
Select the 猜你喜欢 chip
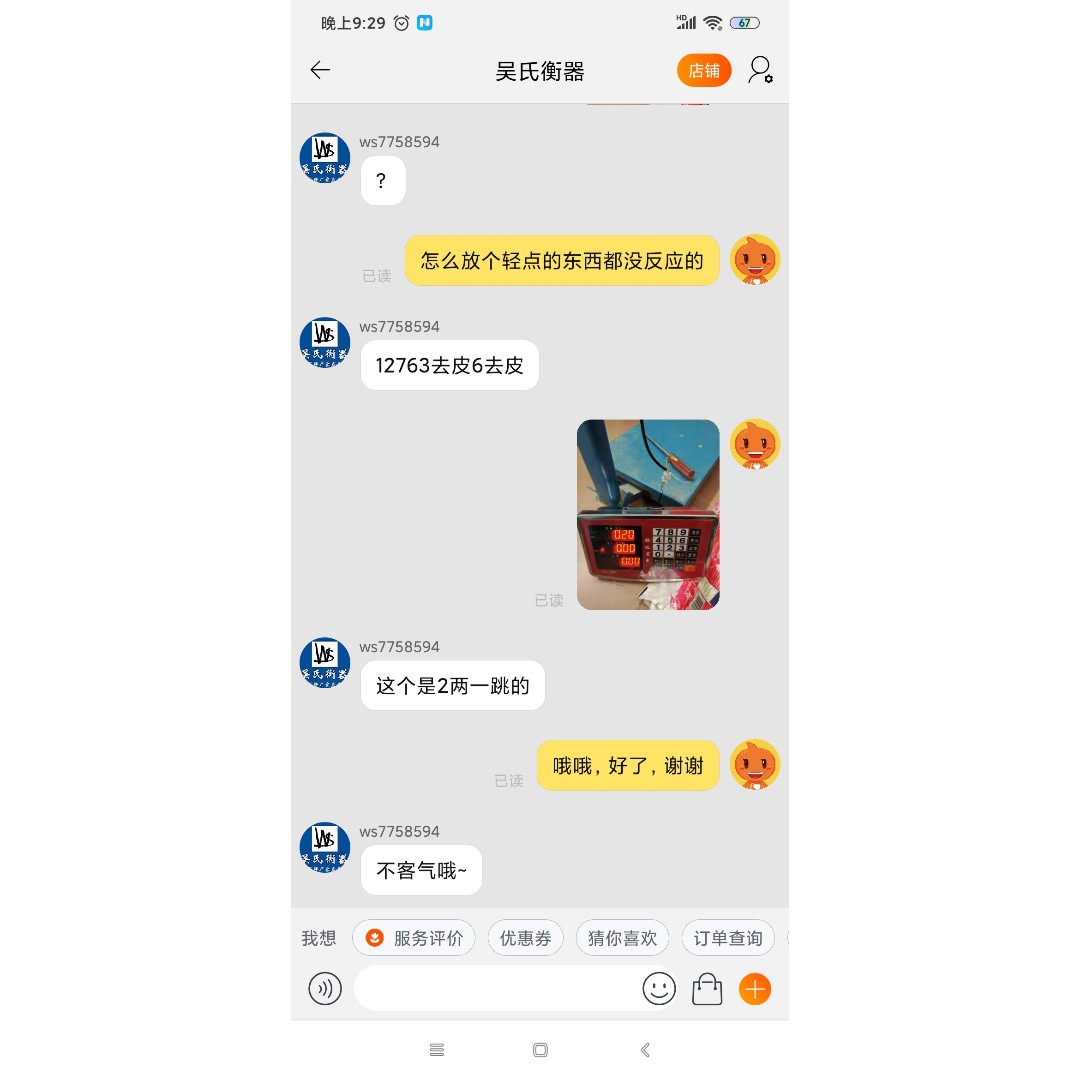pos(622,938)
